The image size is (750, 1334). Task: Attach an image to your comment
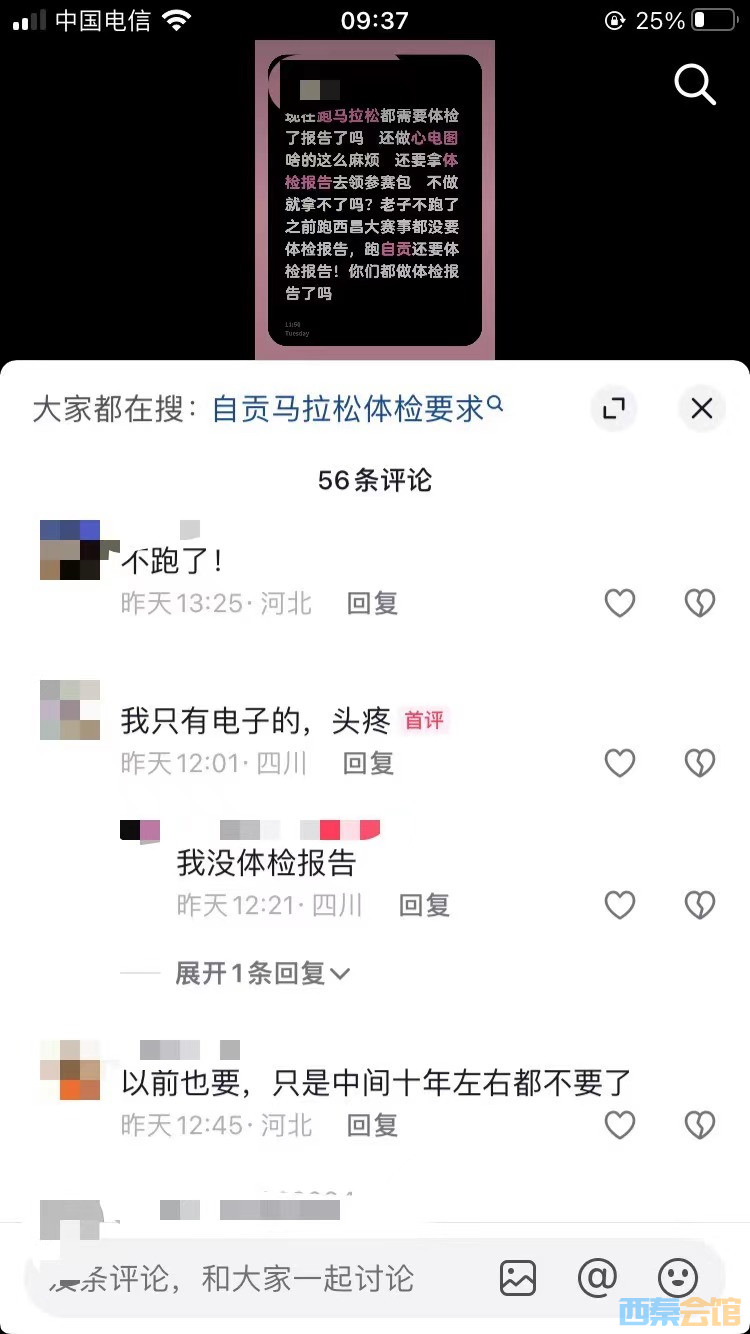click(x=518, y=1277)
